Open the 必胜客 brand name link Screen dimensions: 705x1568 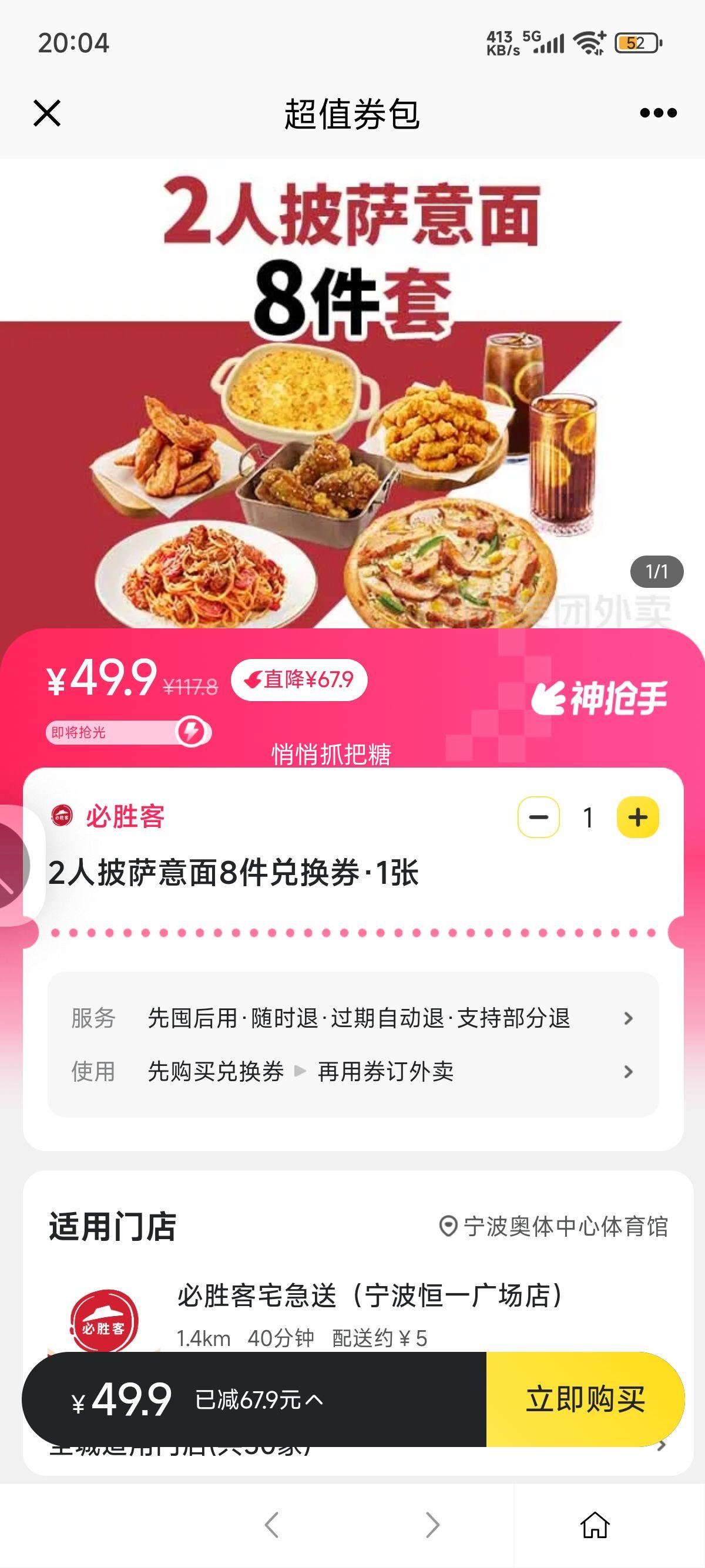pos(125,816)
